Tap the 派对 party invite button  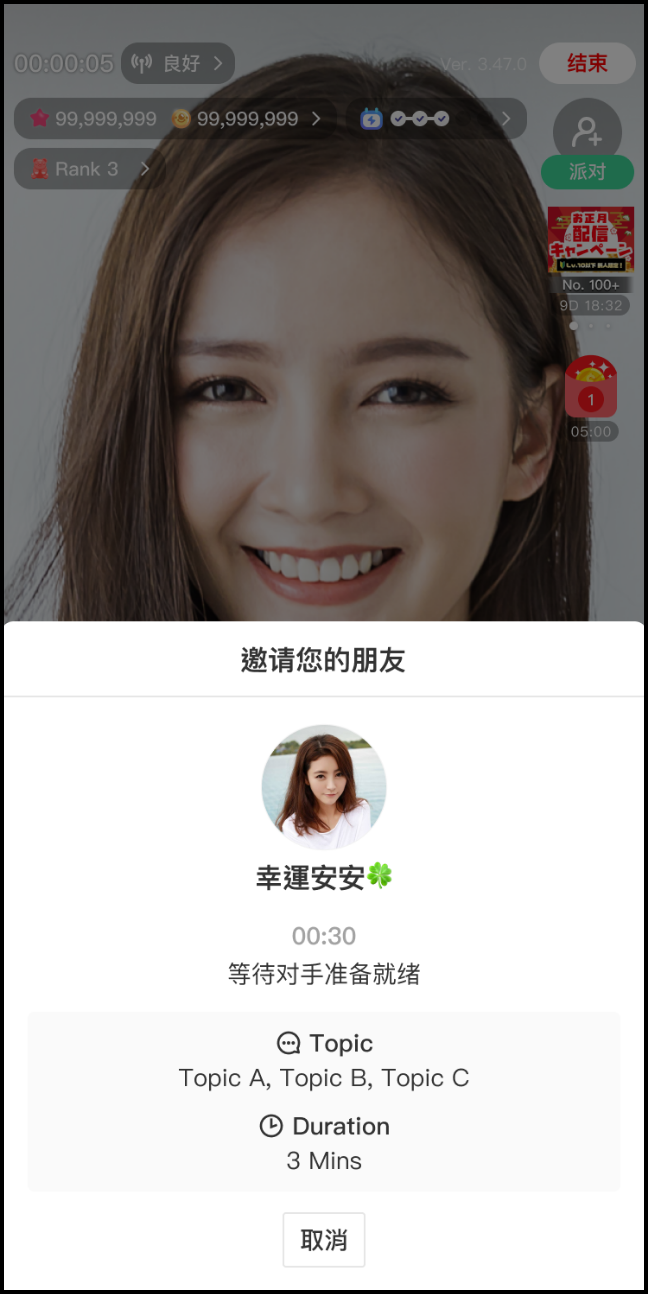pos(587,145)
